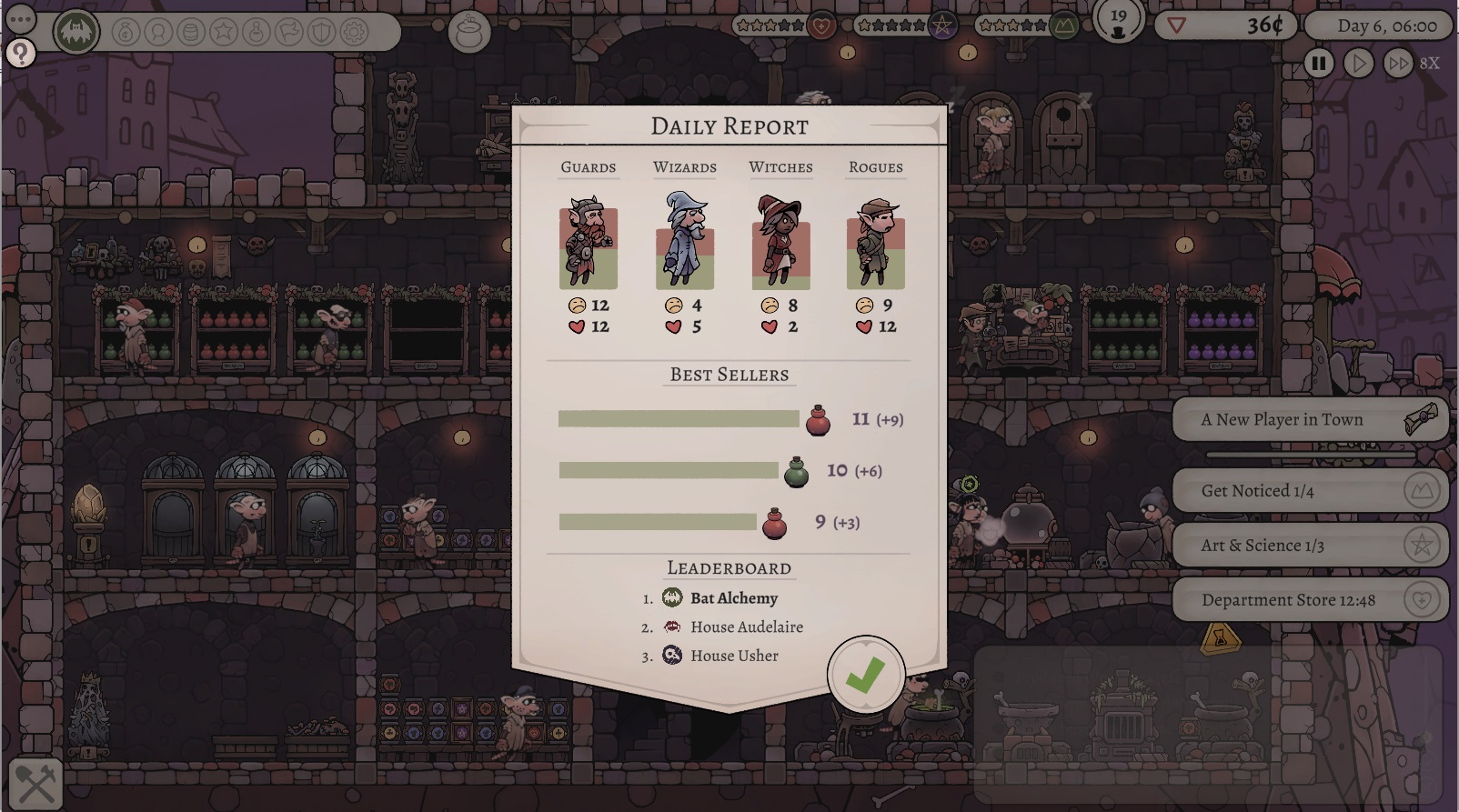Open the barrel storage icon
The image size is (1459, 812).
coord(191,33)
